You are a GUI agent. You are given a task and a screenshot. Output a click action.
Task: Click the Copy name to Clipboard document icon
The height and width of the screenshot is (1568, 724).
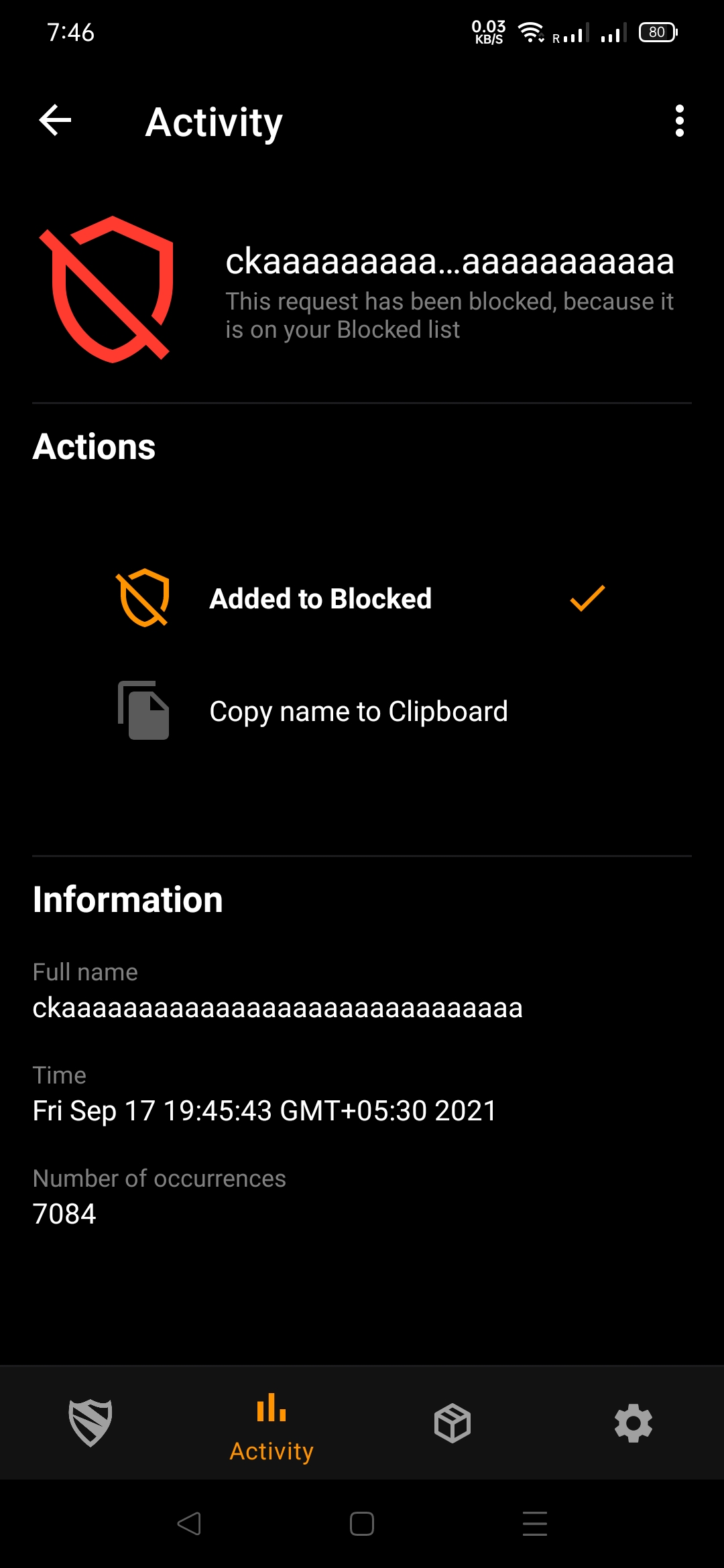(143, 712)
